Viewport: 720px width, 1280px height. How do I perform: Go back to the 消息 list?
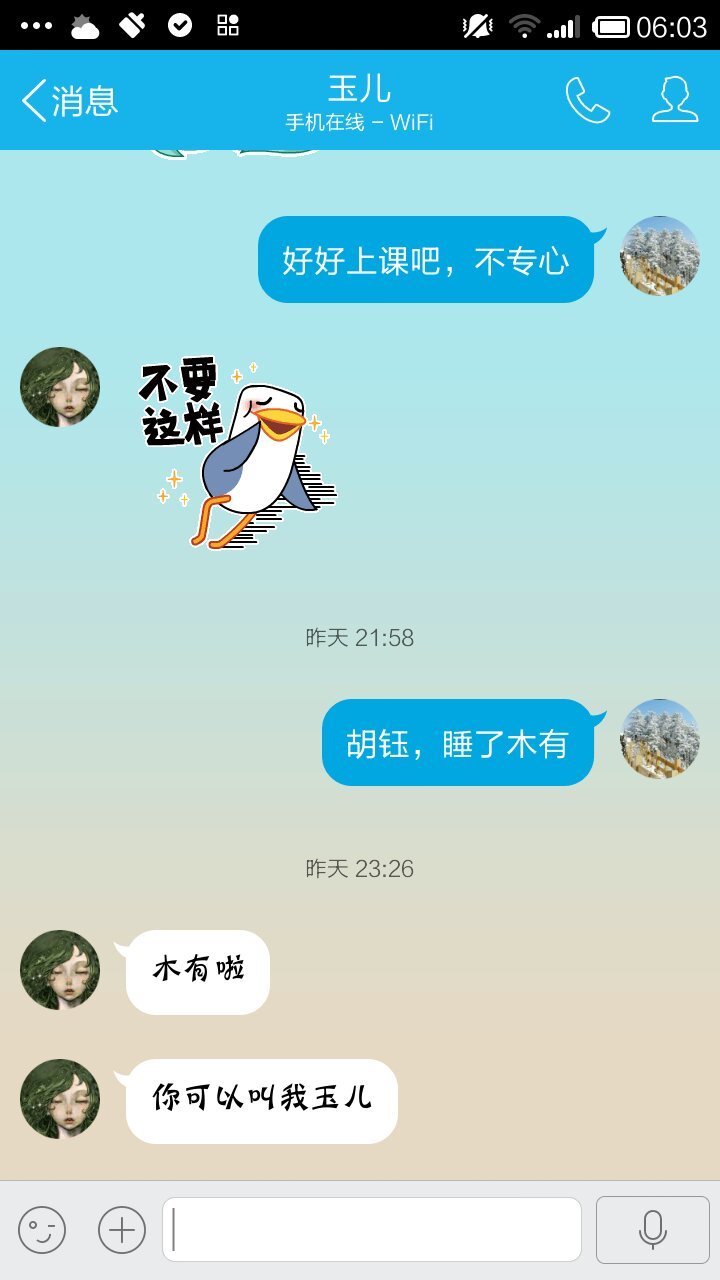pyautogui.click(x=68, y=101)
